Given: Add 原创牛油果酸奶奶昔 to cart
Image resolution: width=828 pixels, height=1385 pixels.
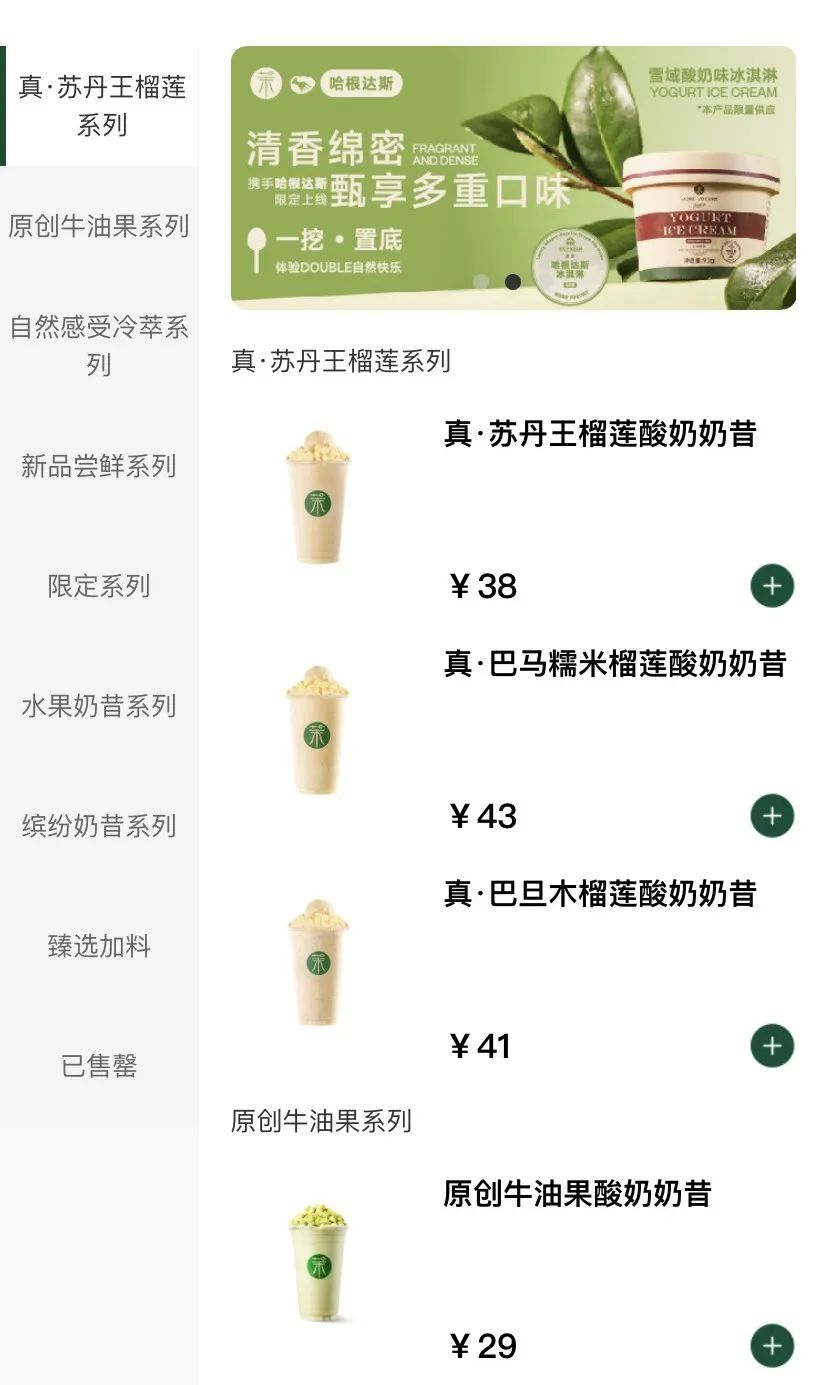Looking at the screenshot, I should coord(772,1346).
